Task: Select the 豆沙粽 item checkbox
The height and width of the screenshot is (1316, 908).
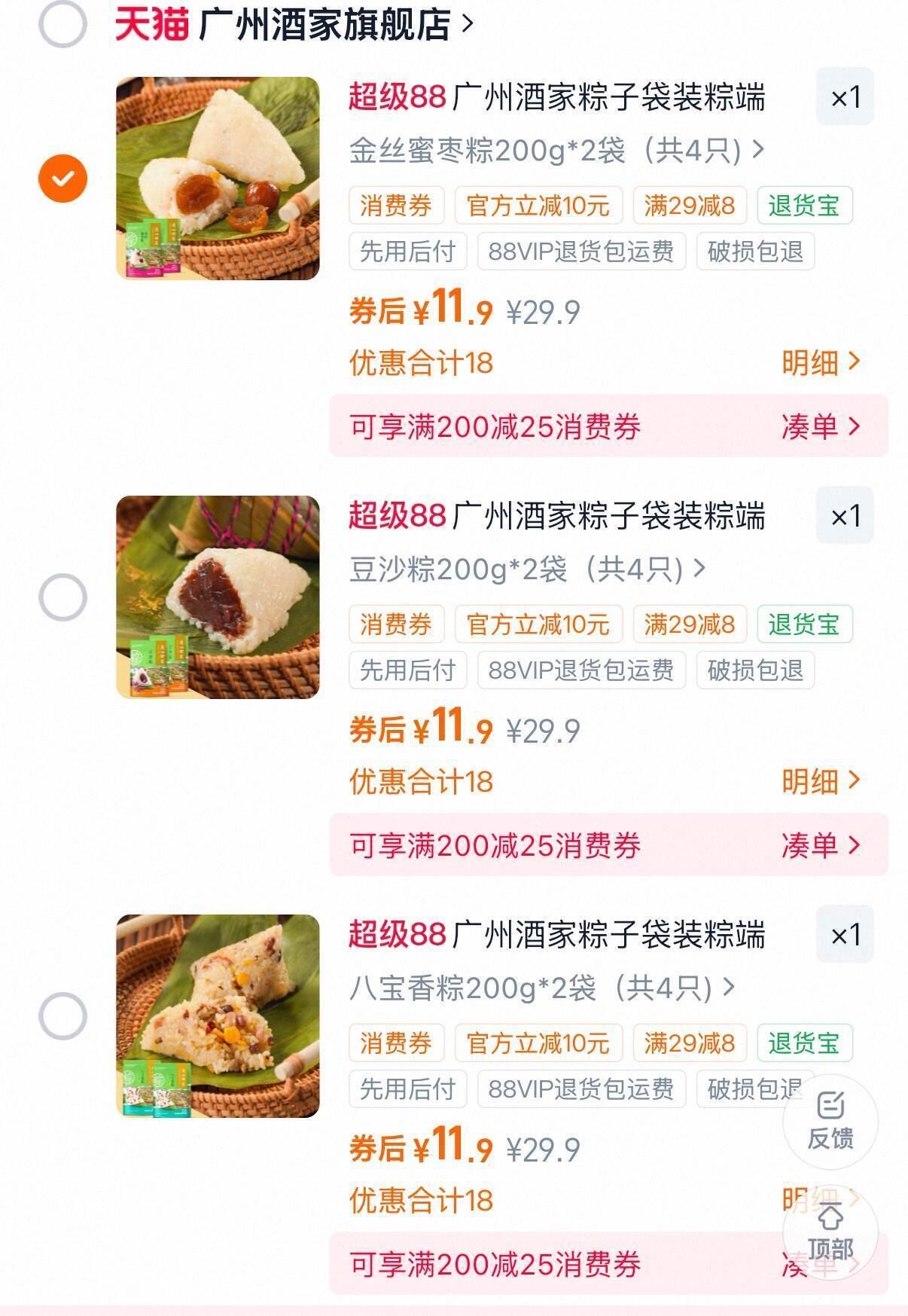Action: [62, 597]
